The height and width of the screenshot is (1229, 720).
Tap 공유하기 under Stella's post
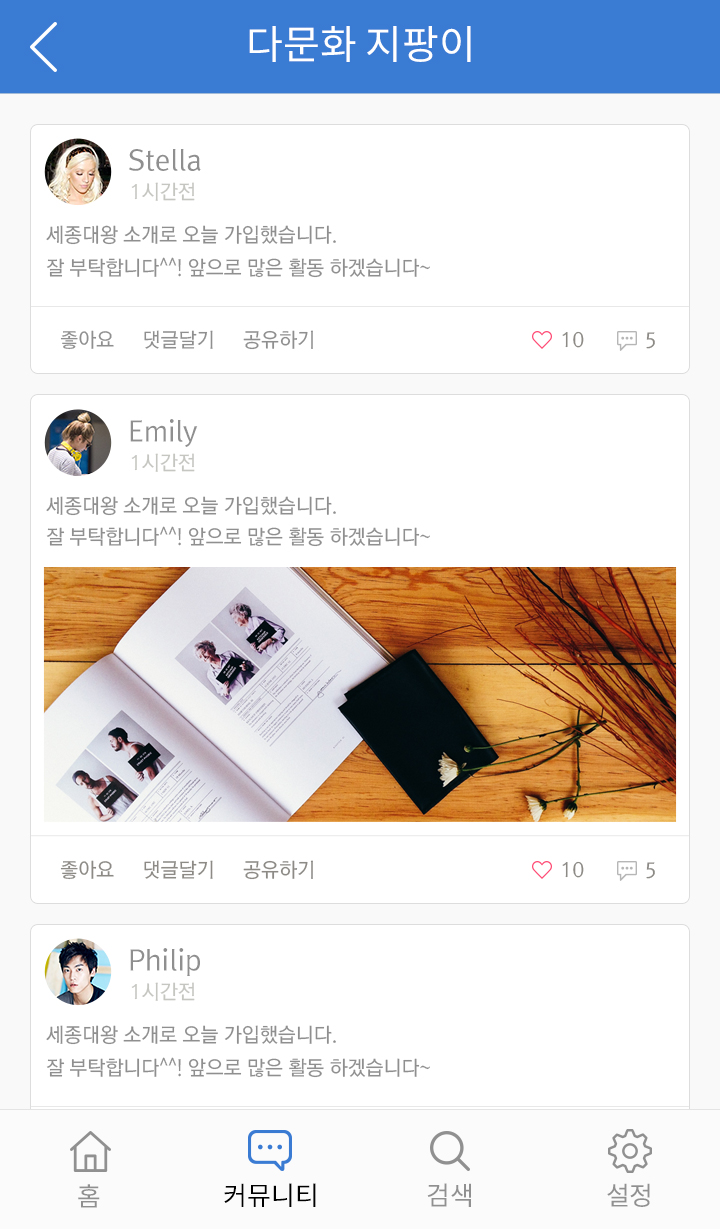[279, 340]
